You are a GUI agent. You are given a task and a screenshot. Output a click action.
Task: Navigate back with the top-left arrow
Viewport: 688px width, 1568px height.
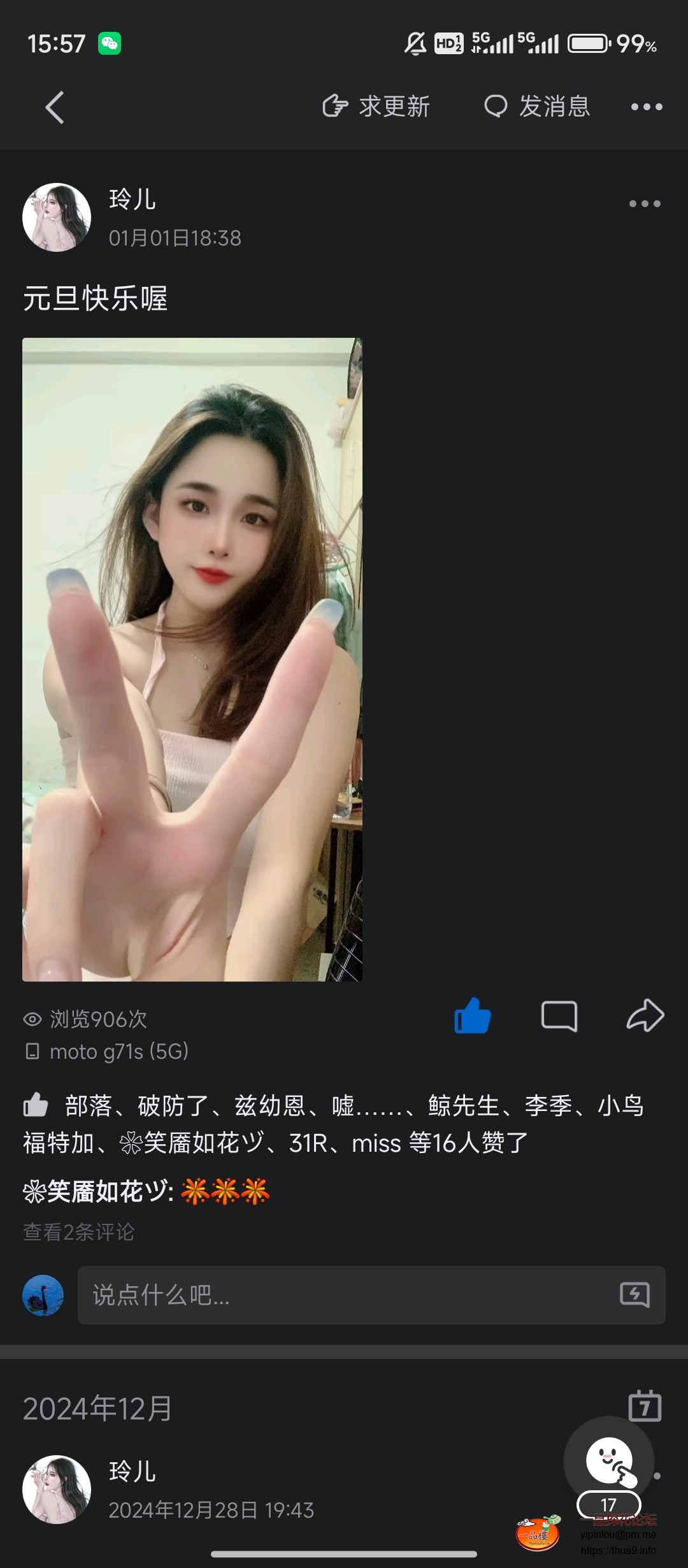click(x=54, y=106)
